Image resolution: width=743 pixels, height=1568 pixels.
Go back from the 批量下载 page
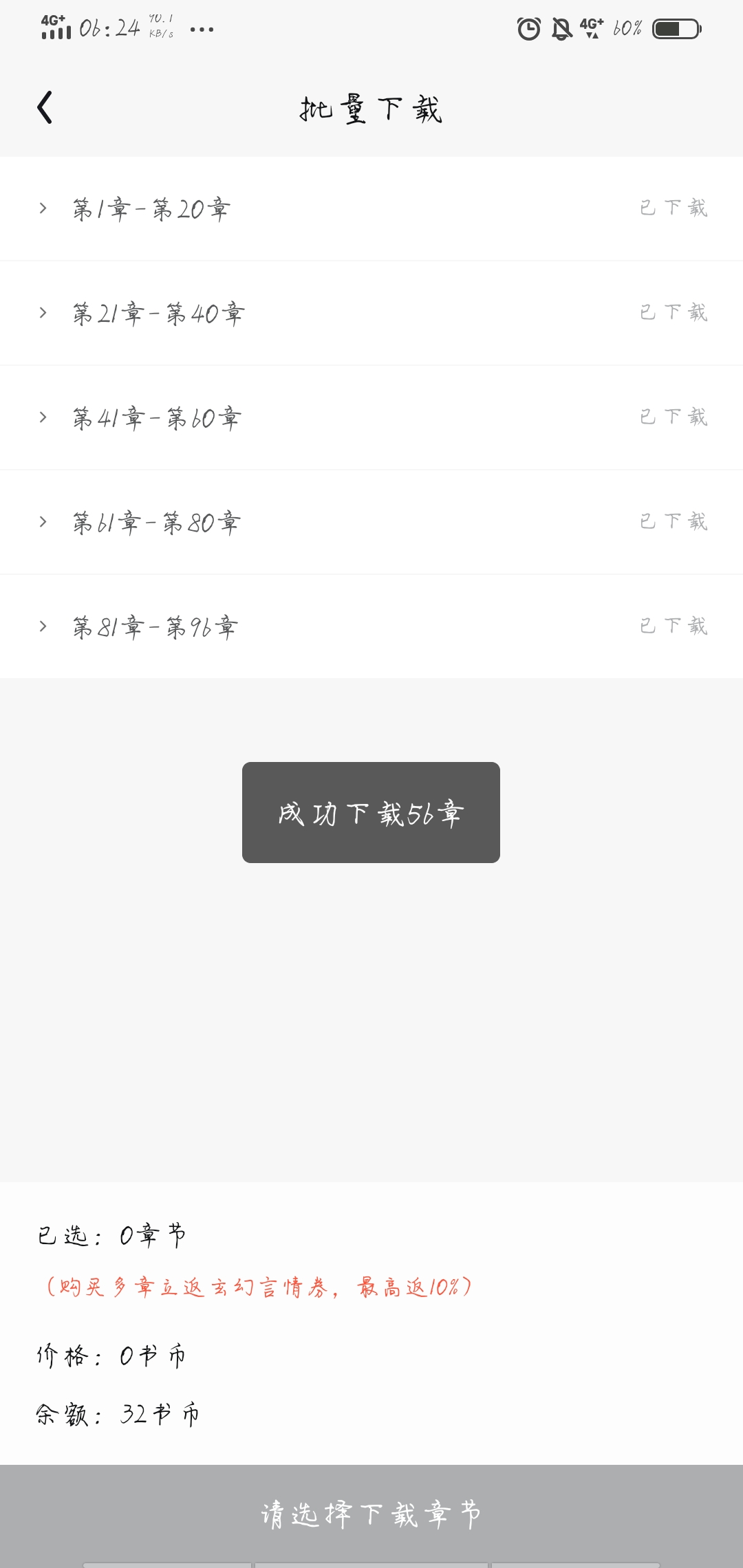tap(45, 108)
